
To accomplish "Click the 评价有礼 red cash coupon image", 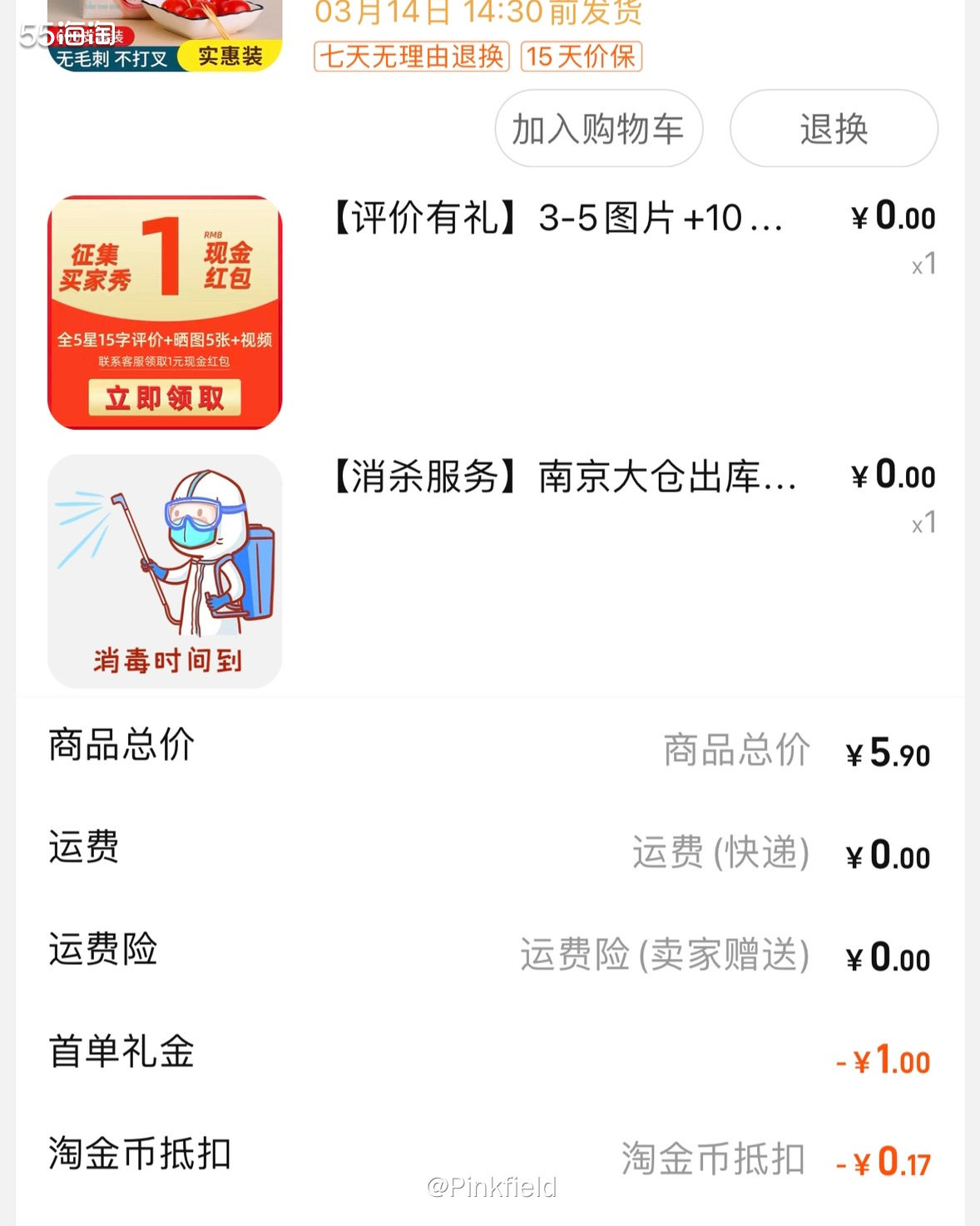I will click(163, 308).
